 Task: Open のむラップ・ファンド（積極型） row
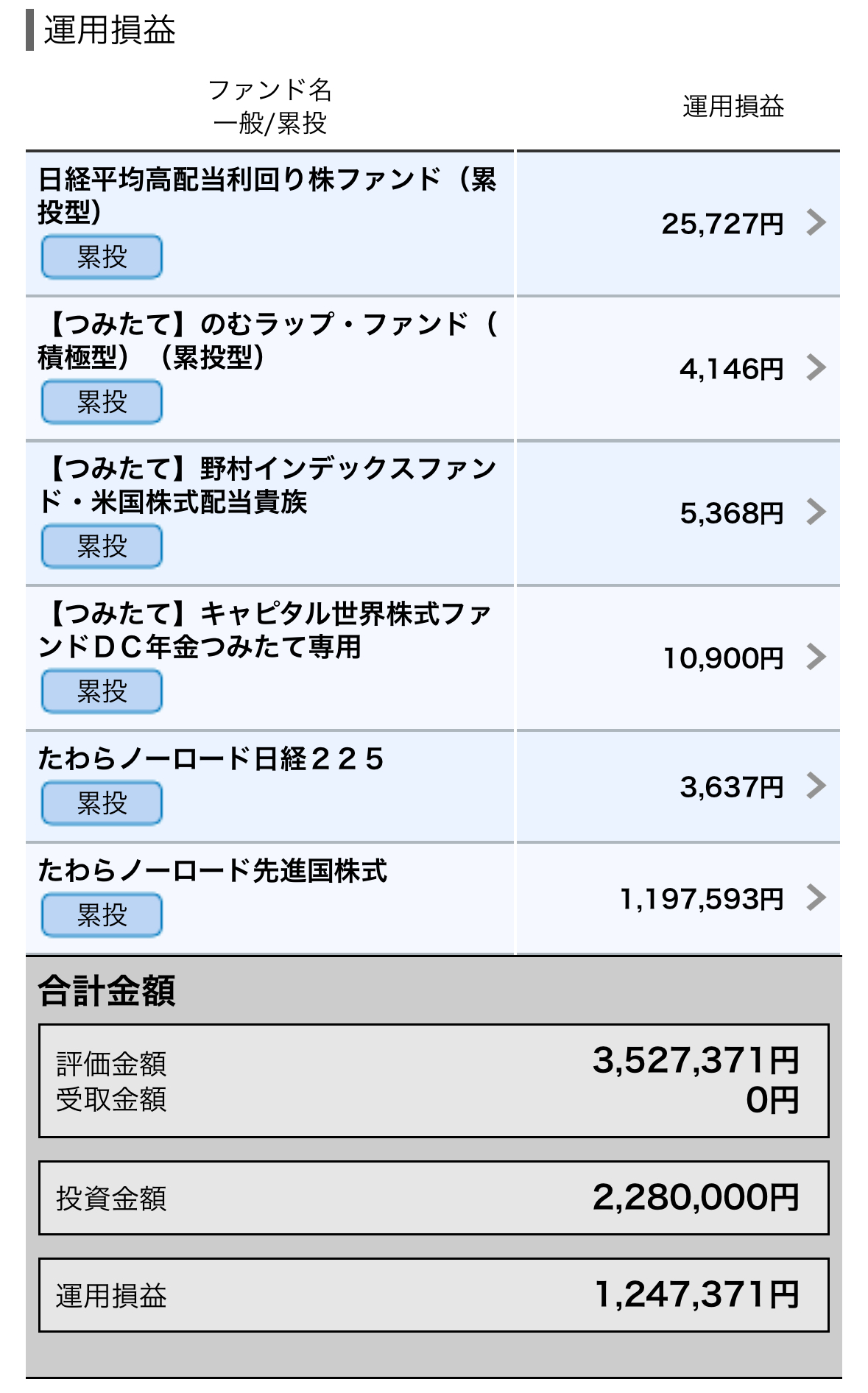coord(433,369)
